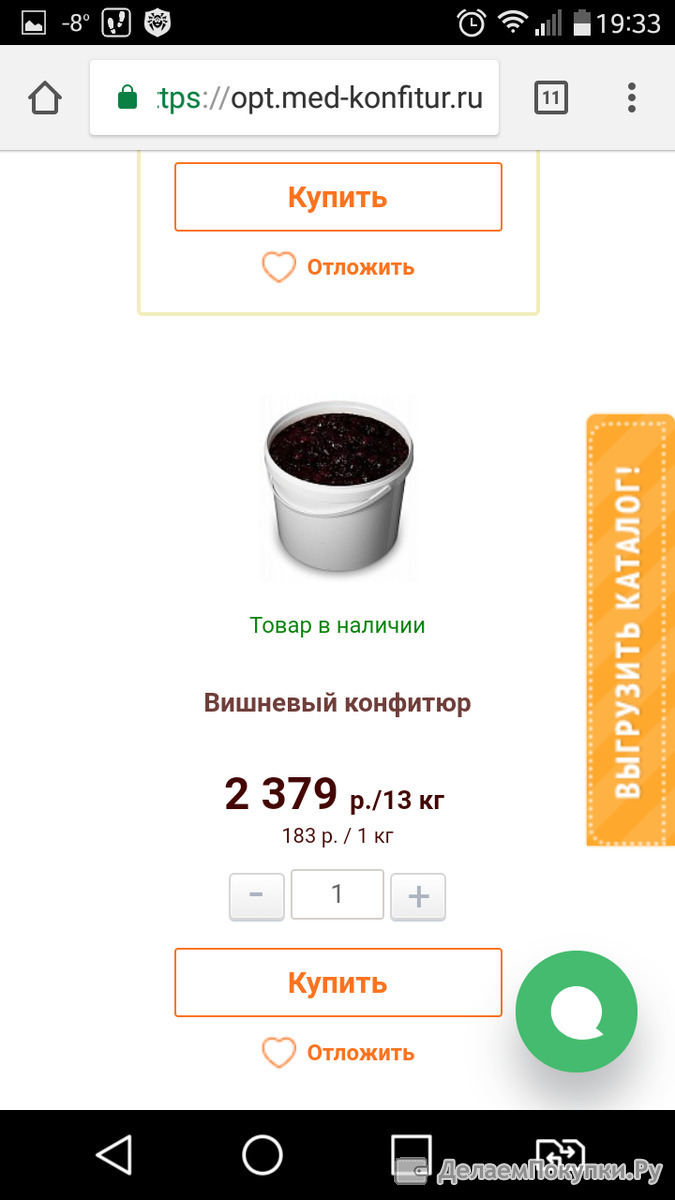Tap Отложить in the upper product card
Image resolution: width=675 pixels, height=1200 pixels.
click(x=338, y=267)
